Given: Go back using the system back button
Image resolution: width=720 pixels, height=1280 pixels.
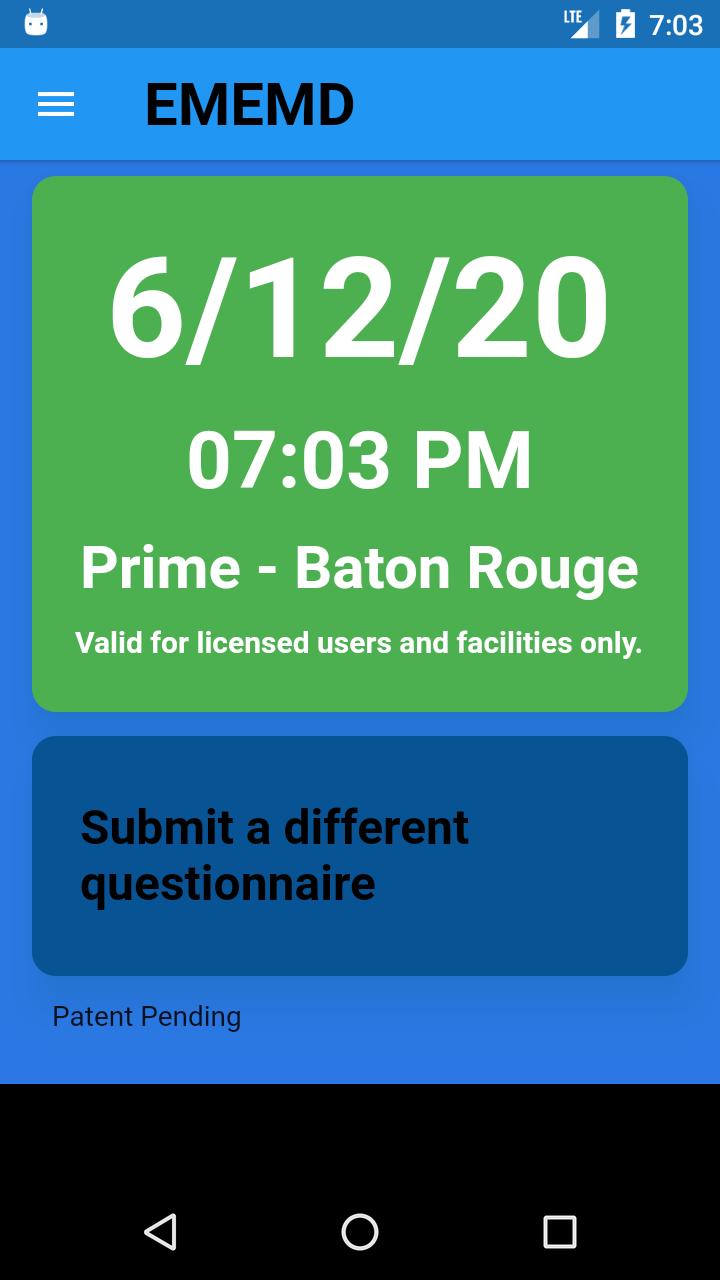Looking at the screenshot, I should click(x=160, y=1232).
